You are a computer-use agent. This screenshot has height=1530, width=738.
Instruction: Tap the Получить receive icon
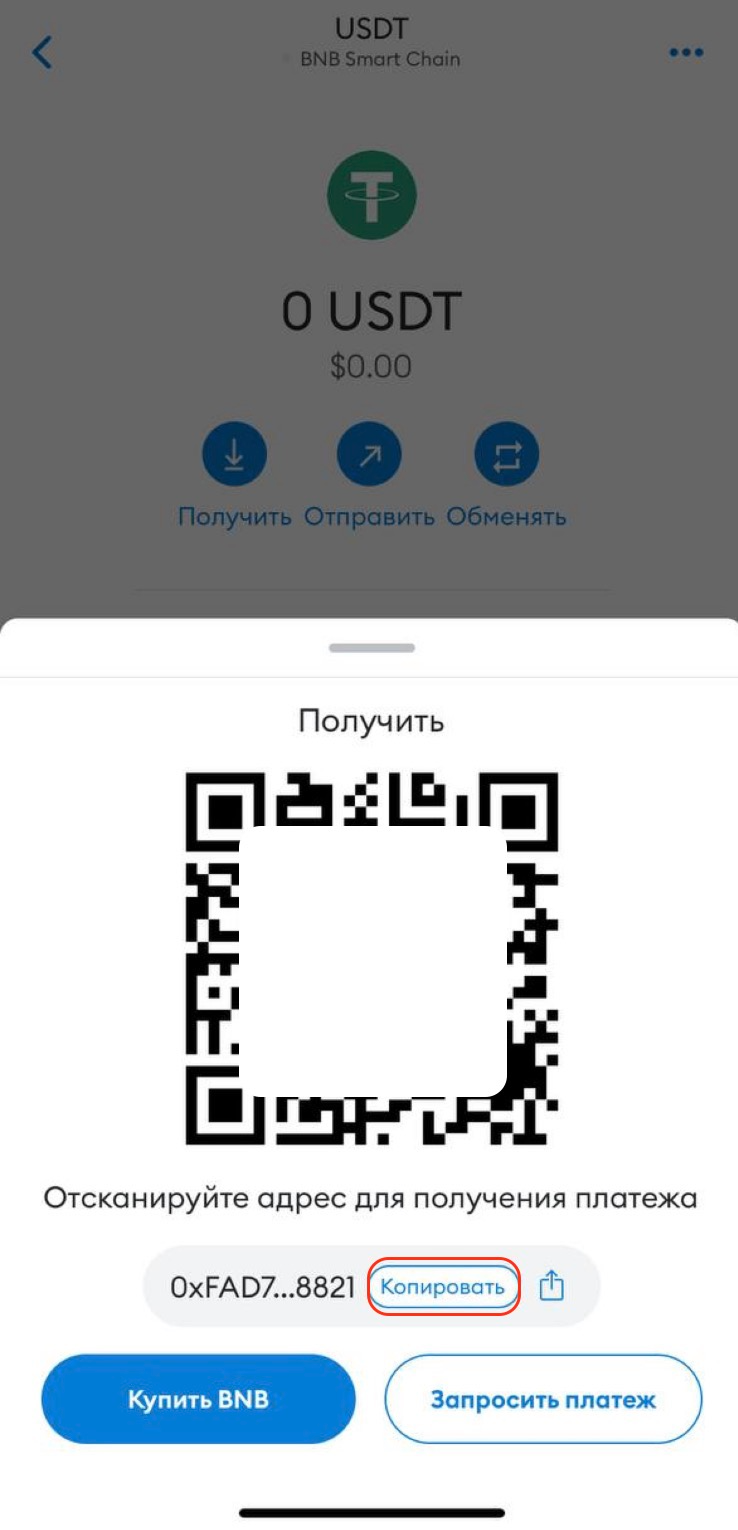[x=234, y=456]
